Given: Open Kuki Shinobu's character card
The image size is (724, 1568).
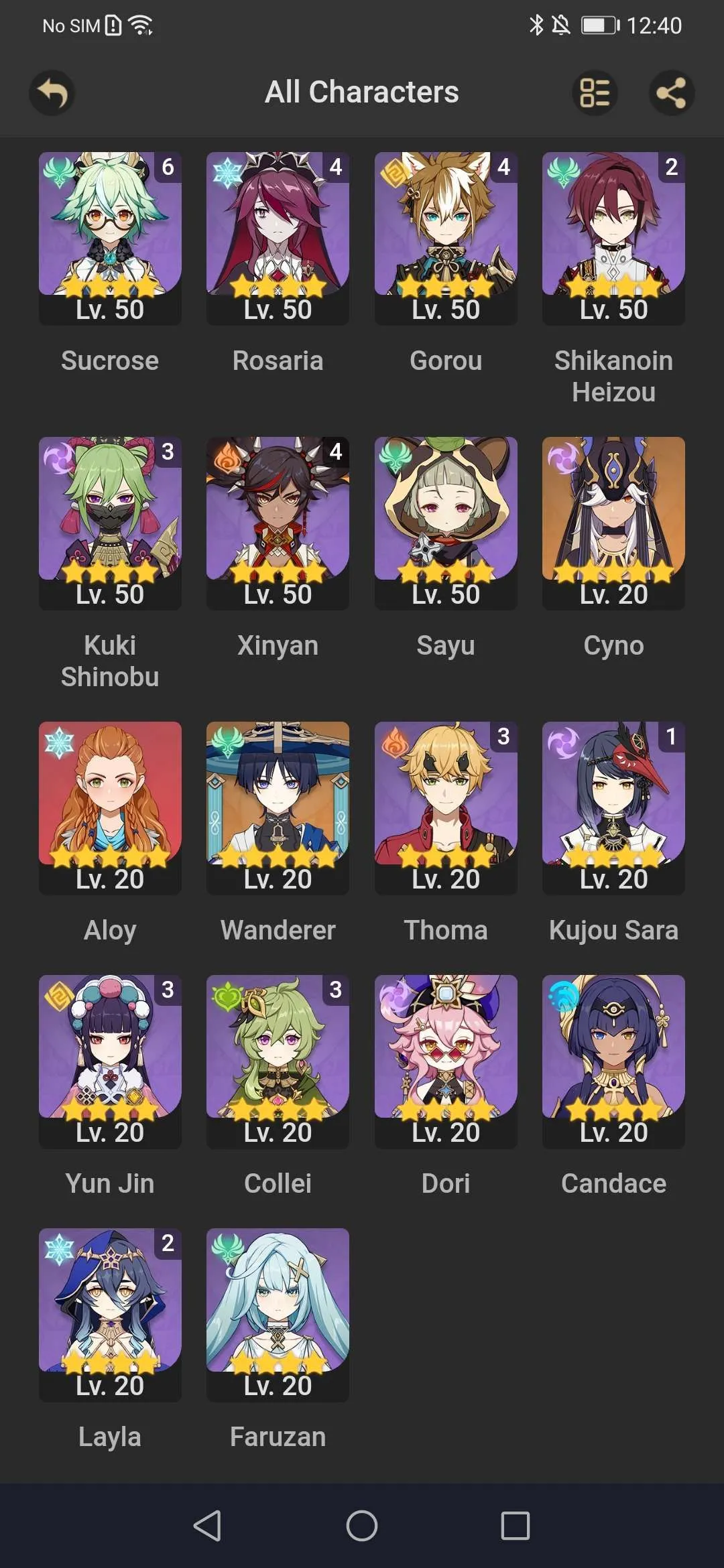Looking at the screenshot, I should 110,523.
